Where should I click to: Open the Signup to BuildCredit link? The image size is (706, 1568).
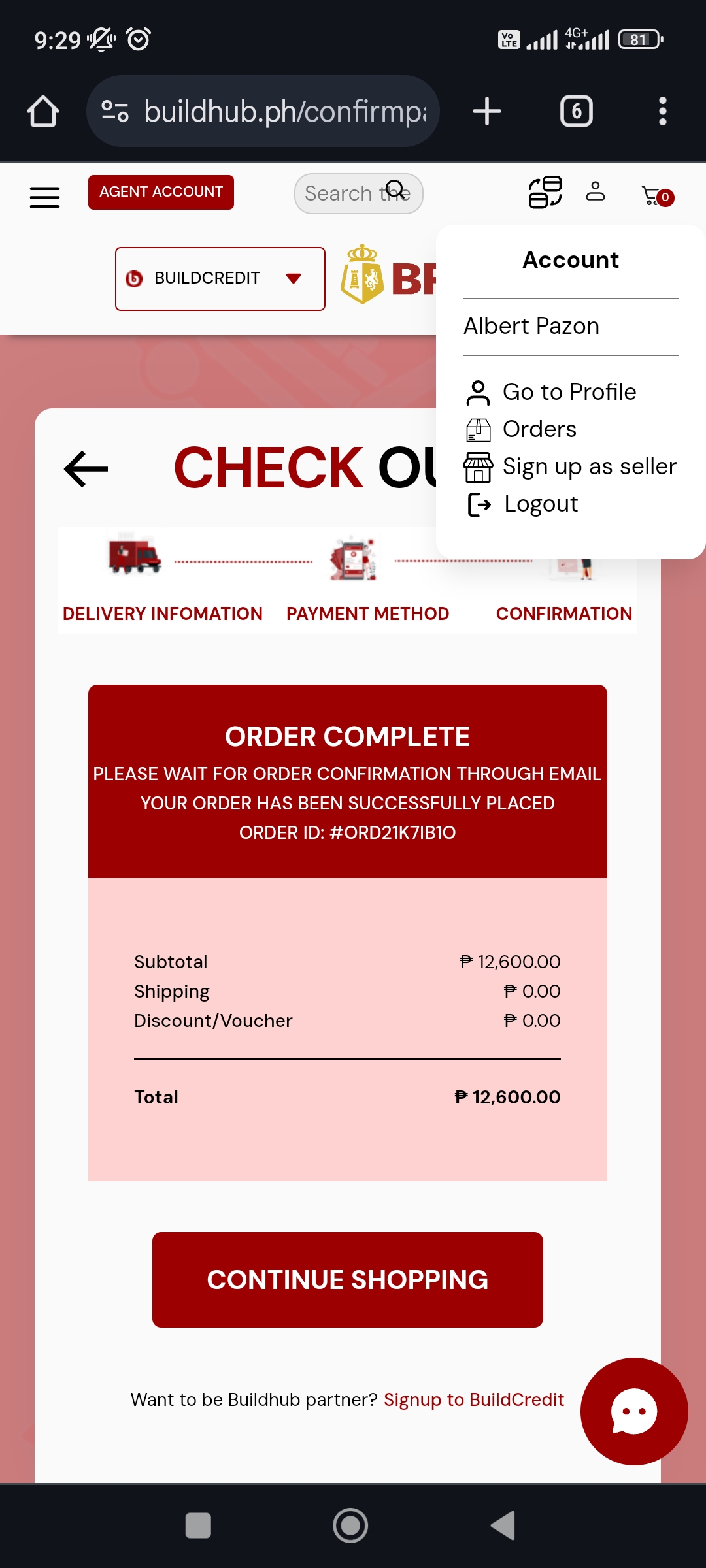point(473,1399)
